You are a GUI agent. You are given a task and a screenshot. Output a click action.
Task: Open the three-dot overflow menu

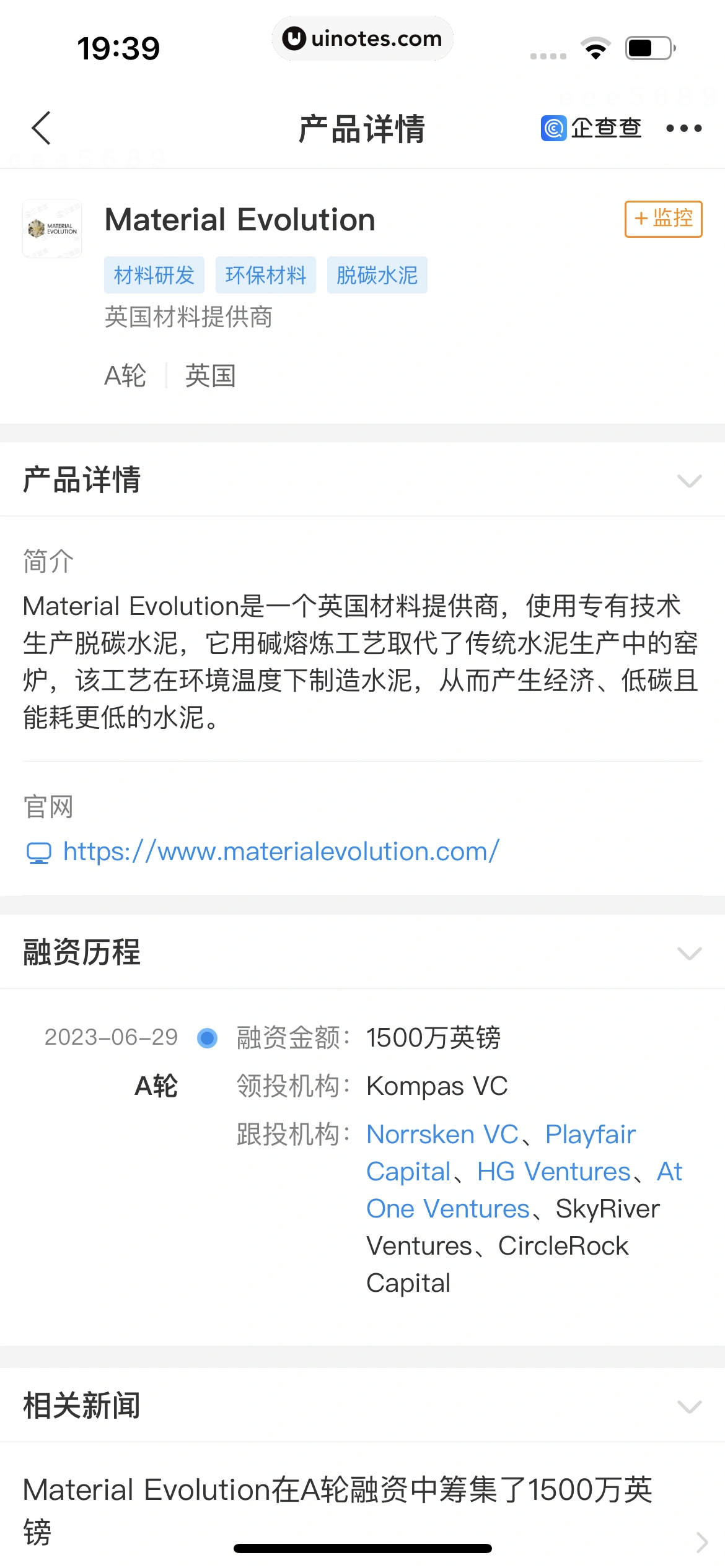pyautogui.click(x=683, y=128)
